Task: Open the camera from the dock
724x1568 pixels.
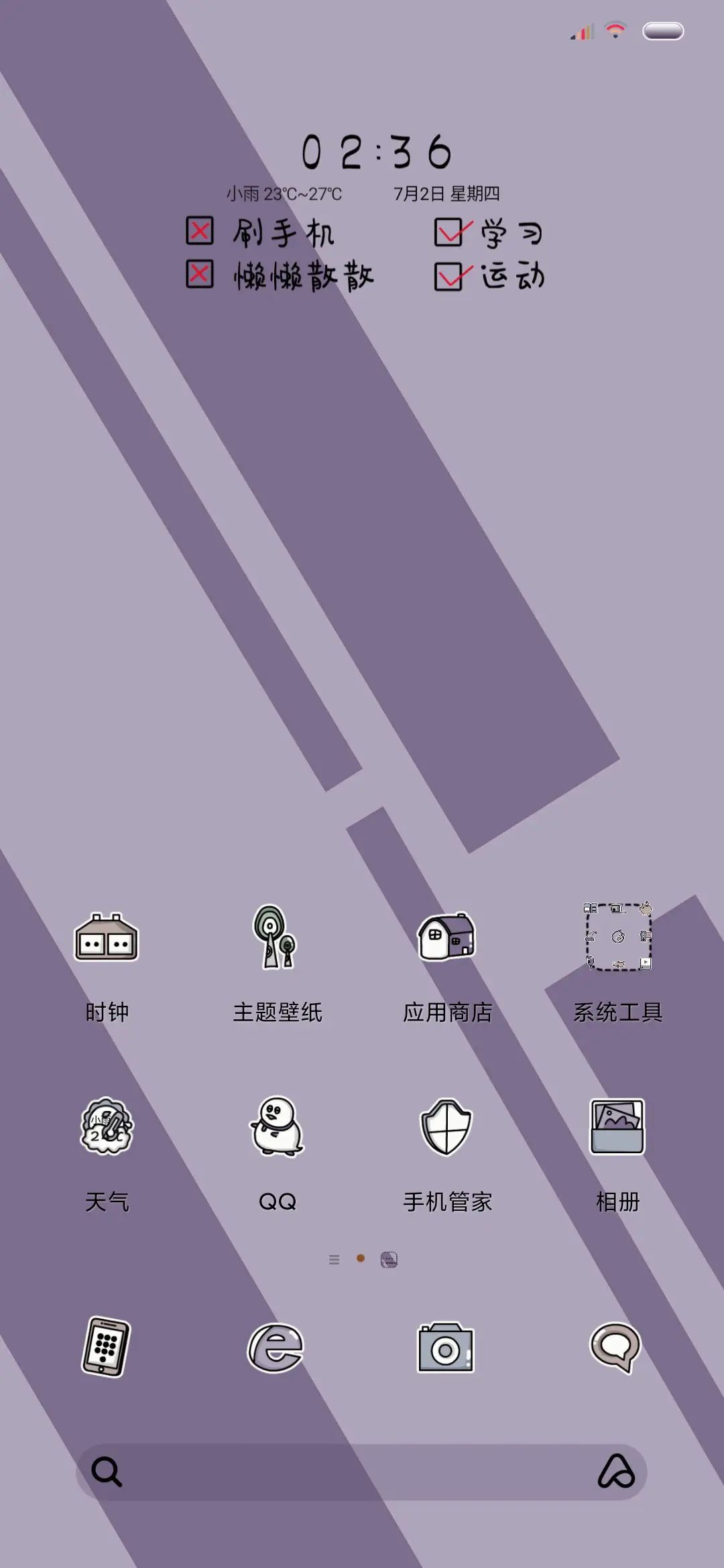Action: [x=447, y=1347]
